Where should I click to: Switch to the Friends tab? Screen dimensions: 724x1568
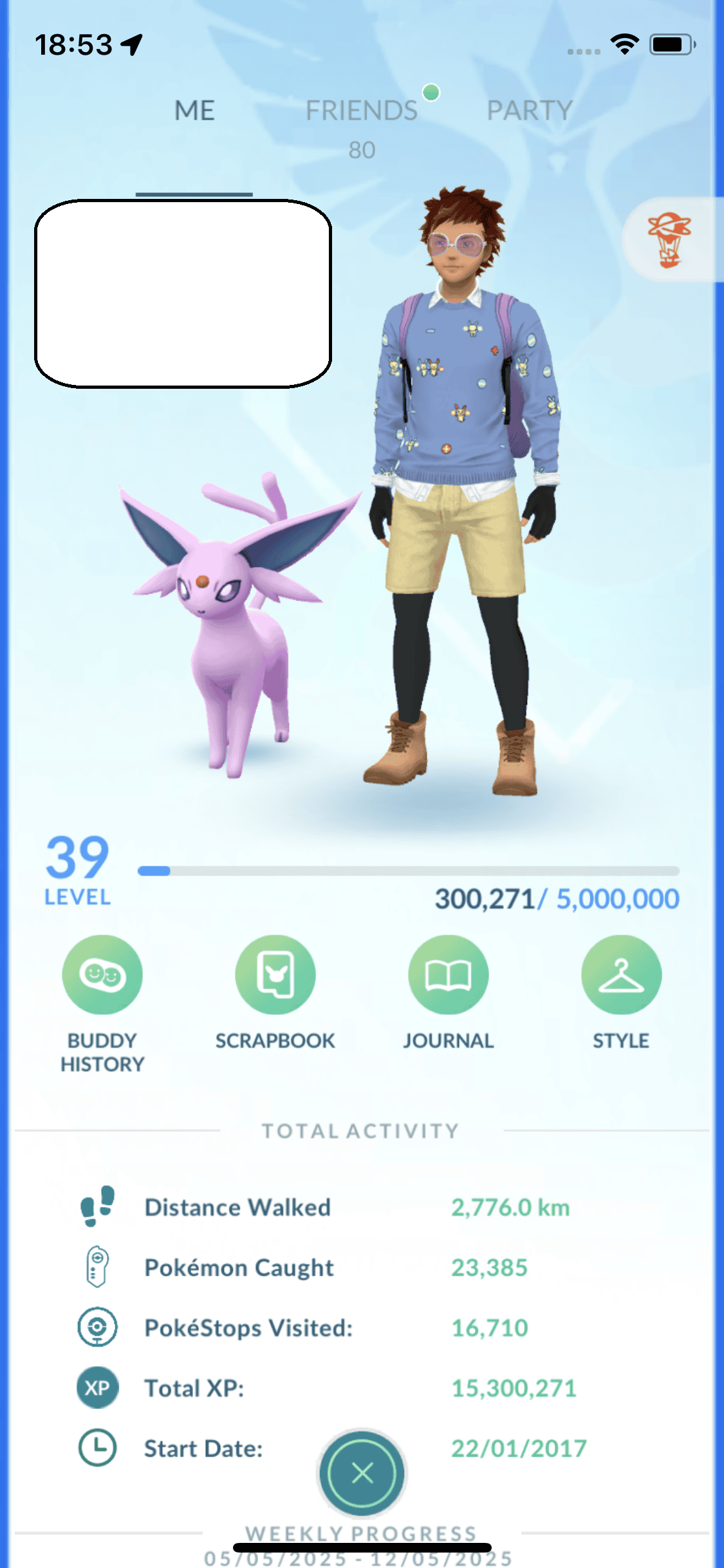(361, 111)
